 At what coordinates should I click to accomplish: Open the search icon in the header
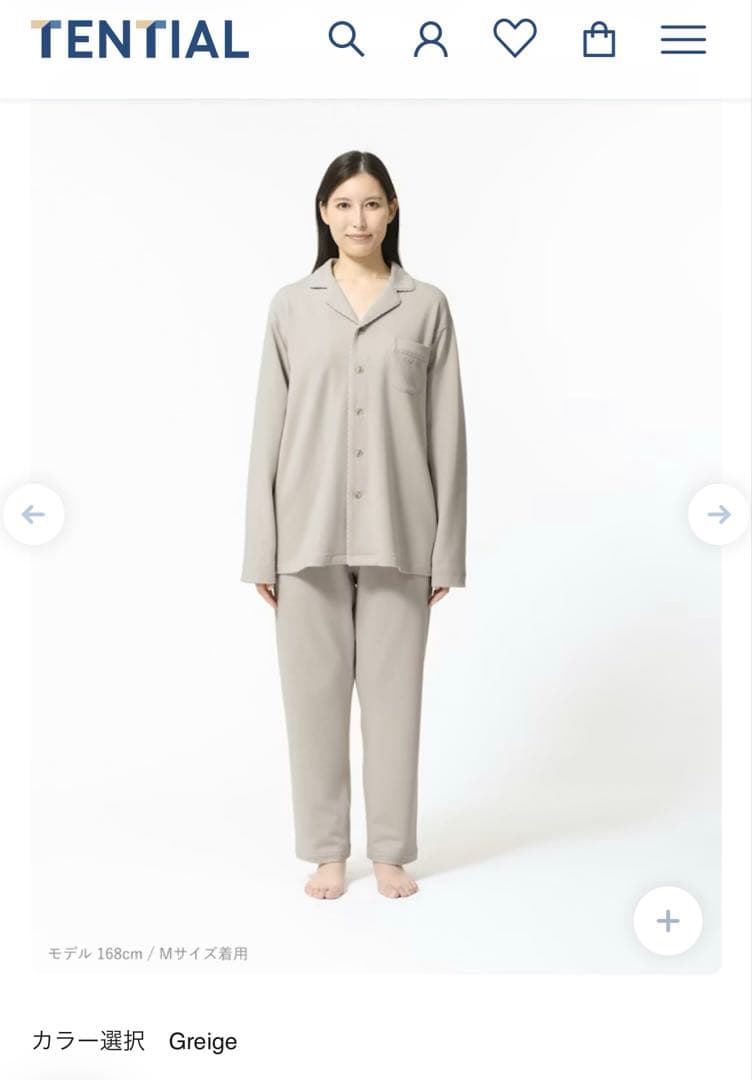346,39
